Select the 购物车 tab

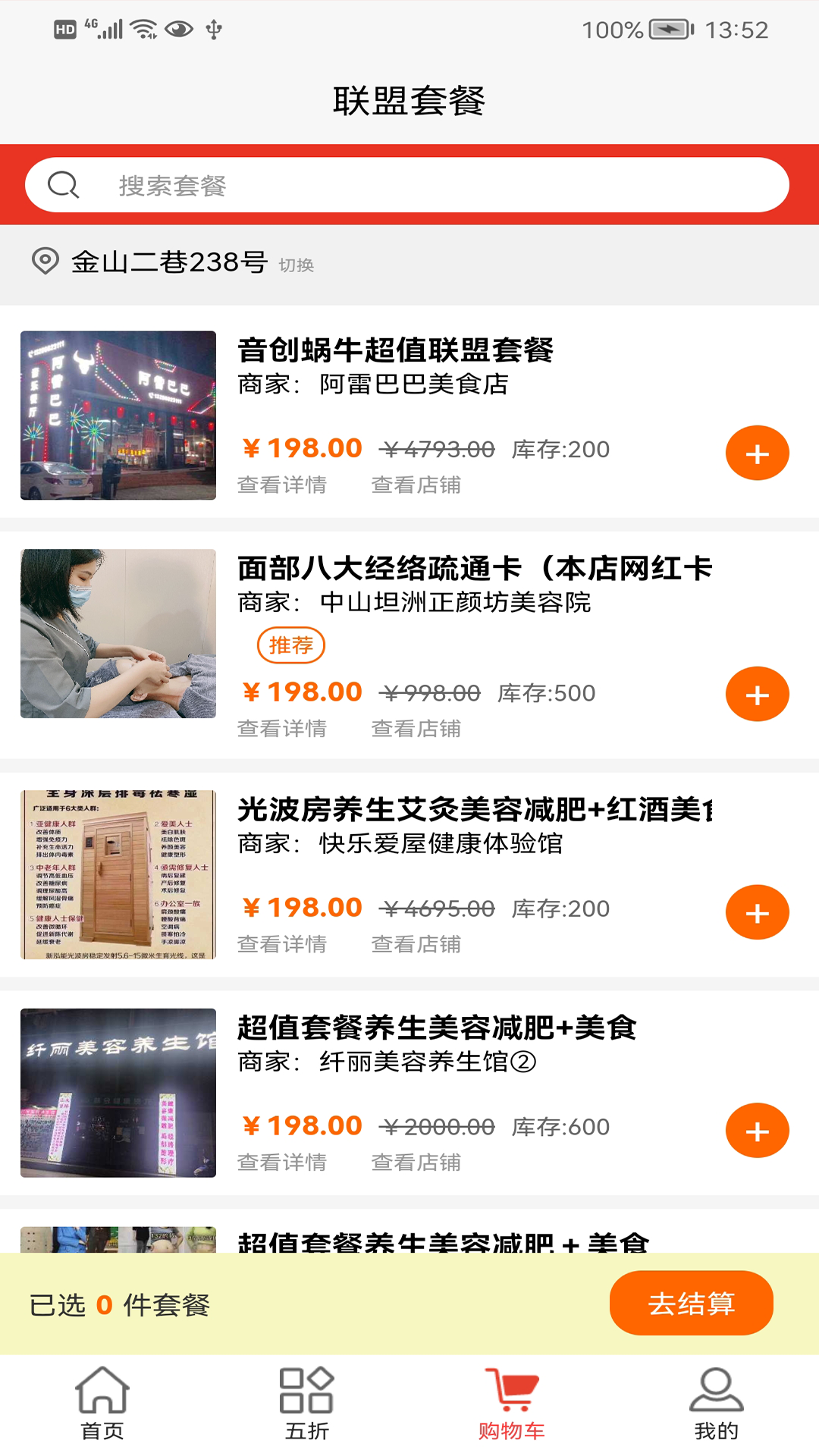512,1404
